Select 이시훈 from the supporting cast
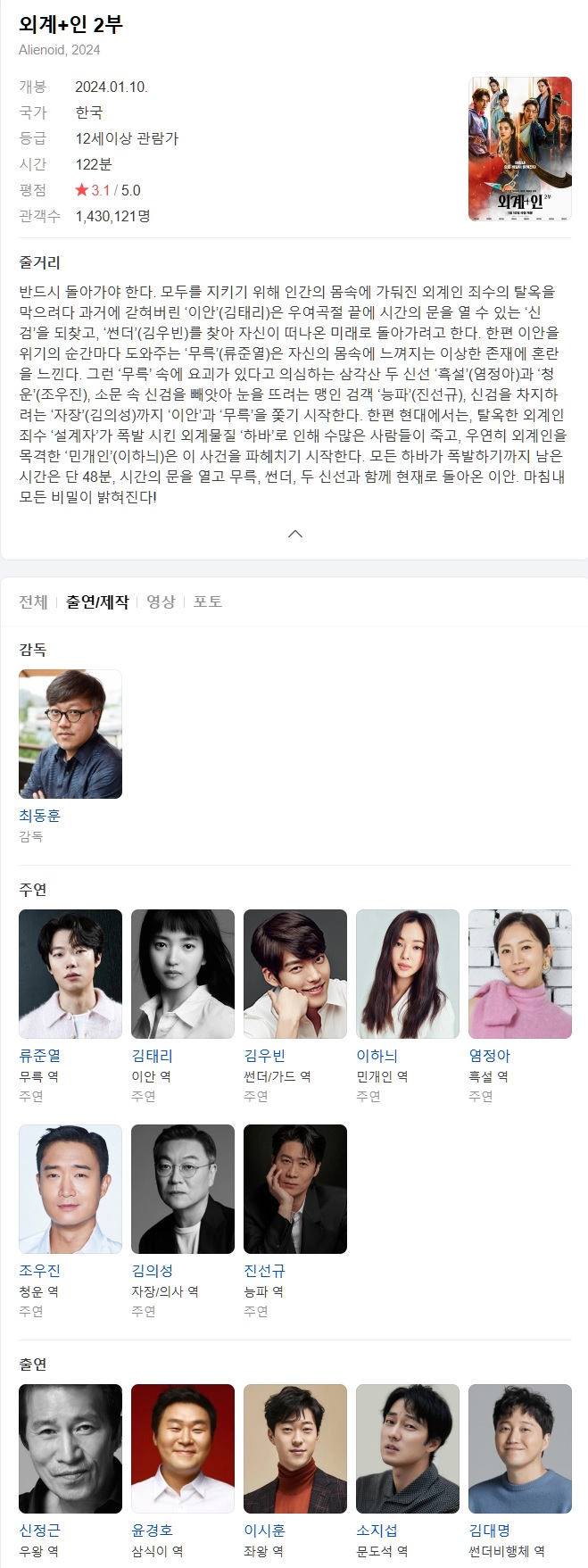 pos(295,1448)
